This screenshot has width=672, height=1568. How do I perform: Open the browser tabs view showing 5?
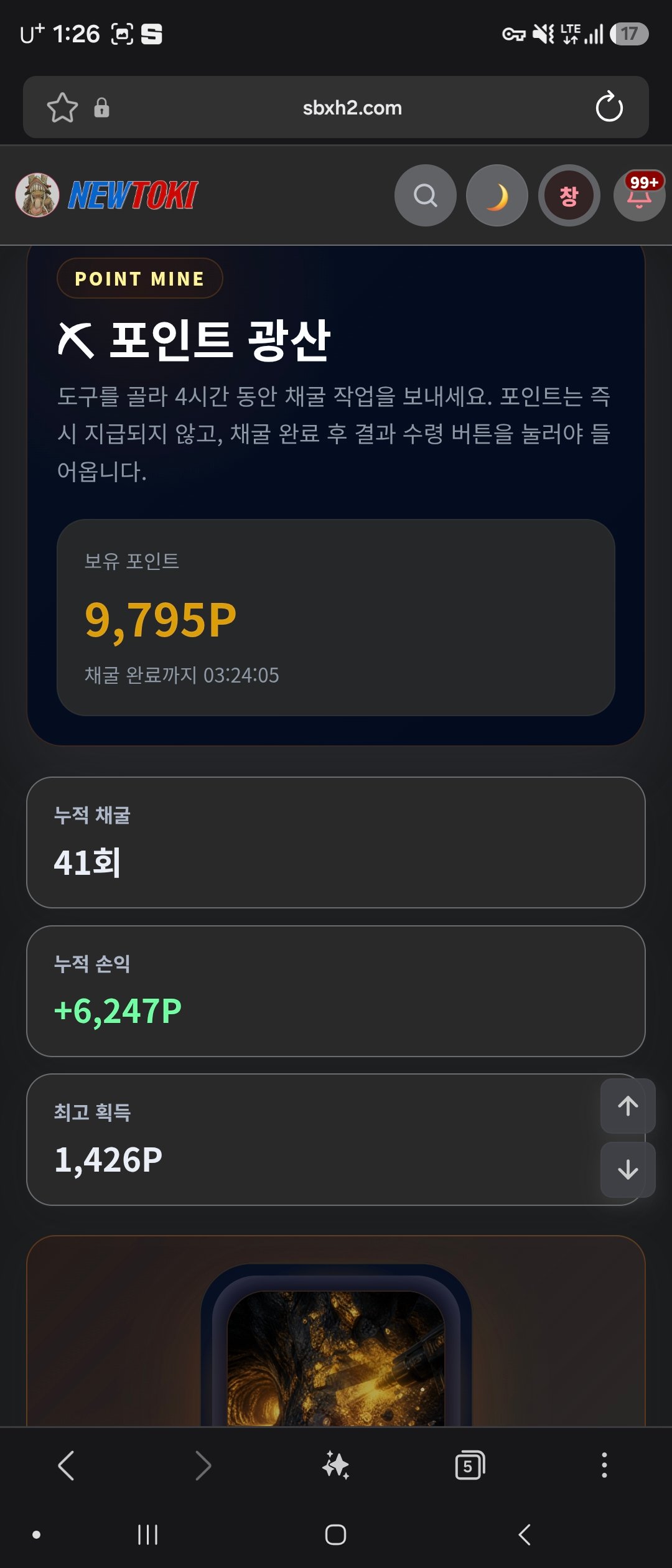tap(470, 1465)
